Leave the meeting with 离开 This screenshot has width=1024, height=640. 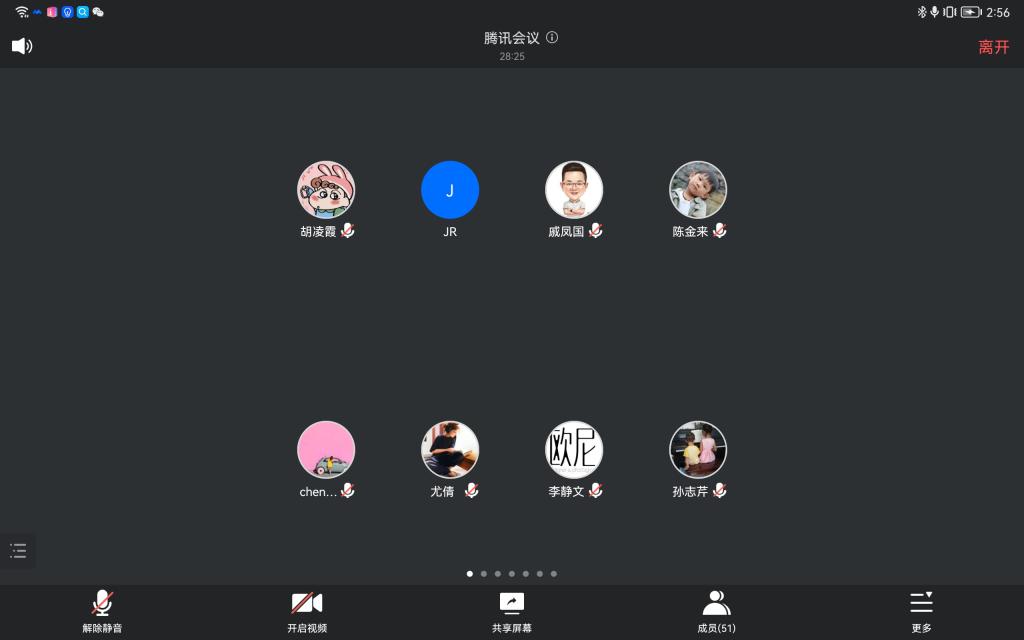click(x=993, y=47)
